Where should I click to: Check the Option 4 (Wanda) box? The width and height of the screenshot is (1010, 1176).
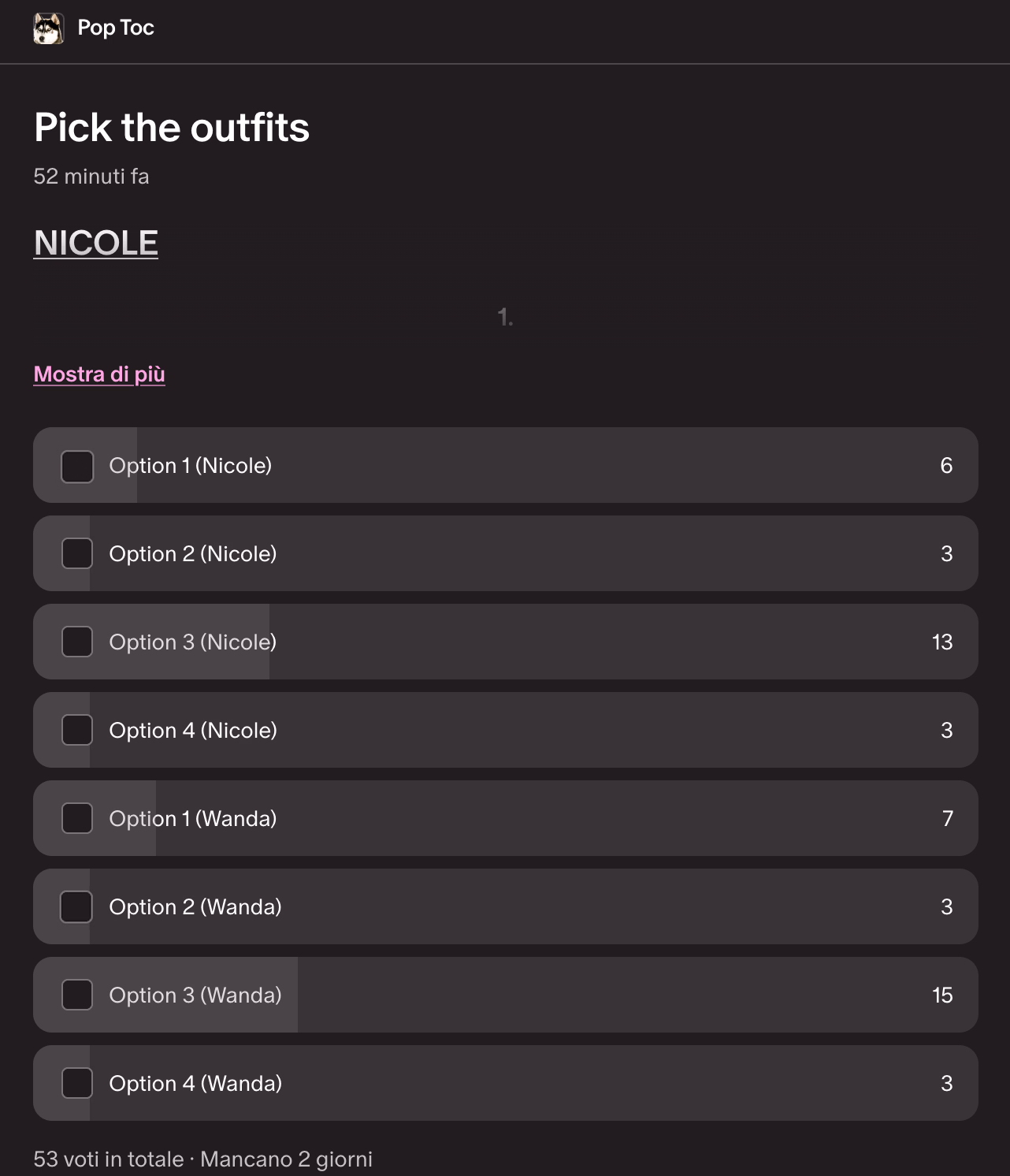tap(77, 1083)
